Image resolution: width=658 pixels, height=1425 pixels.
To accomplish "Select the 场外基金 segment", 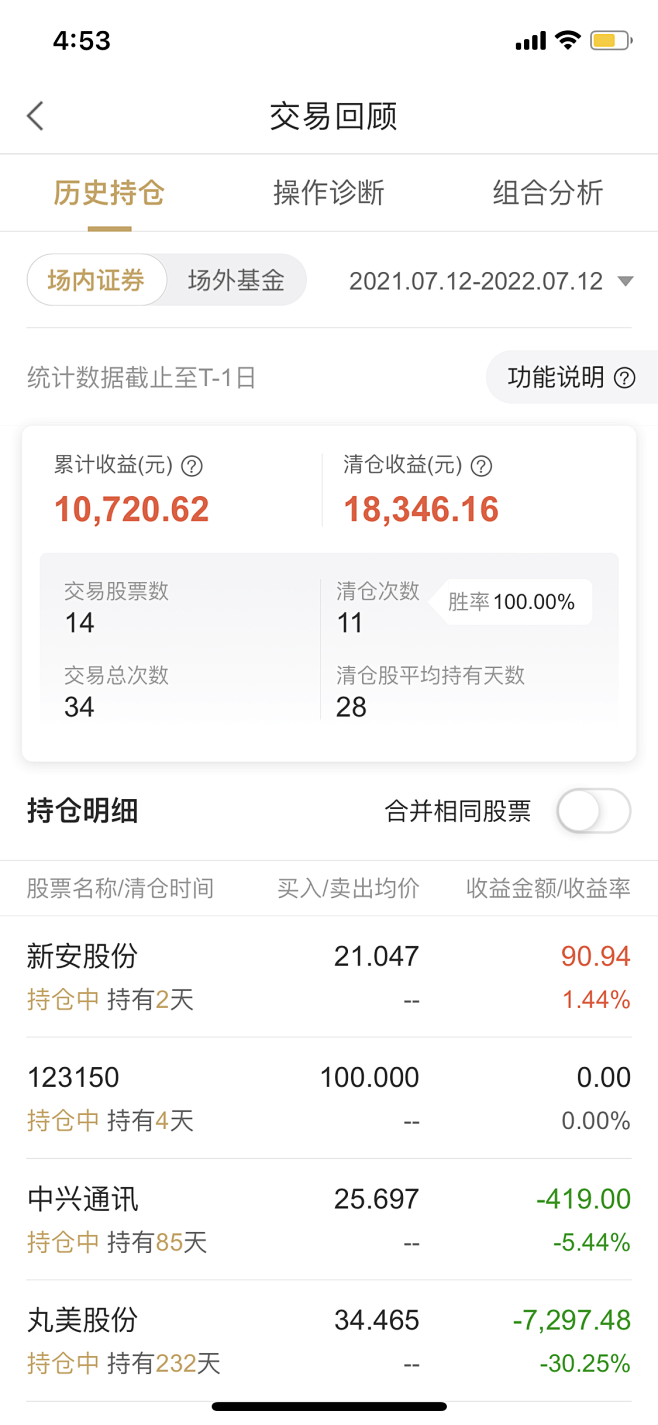I will point(236,280).
